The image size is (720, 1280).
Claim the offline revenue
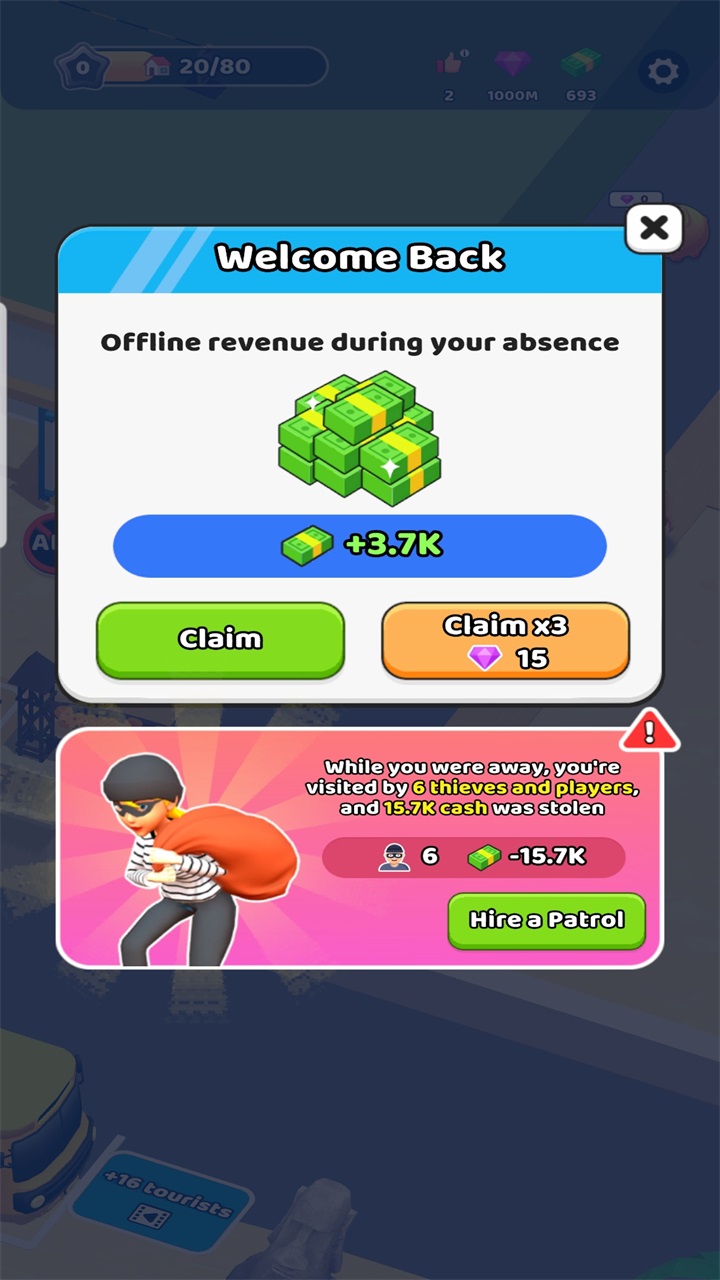(220, 640)
